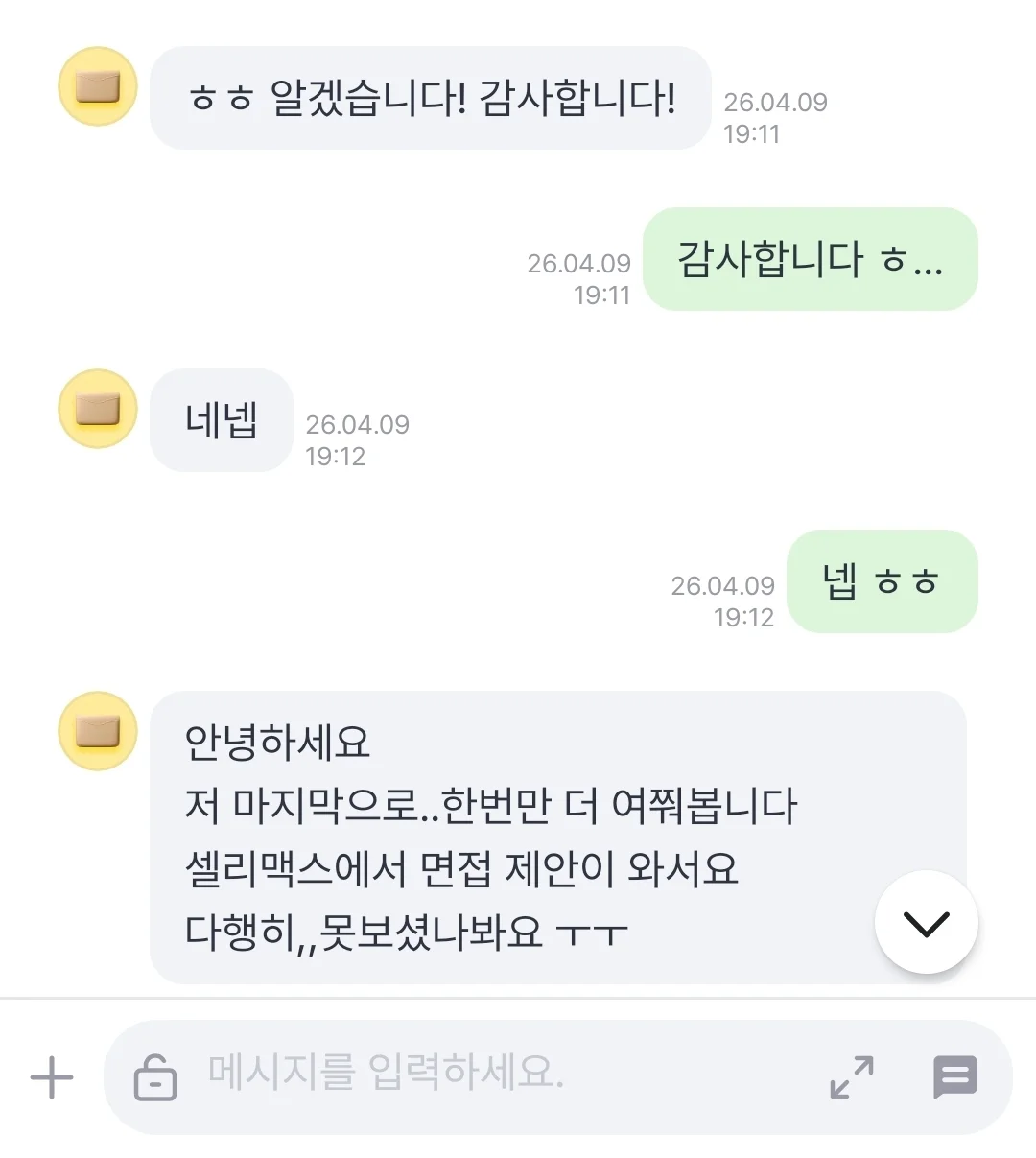Screen dimensions: 1036x1158
Task: Select the 네넵 message bubble
Action: coord(221,421)
